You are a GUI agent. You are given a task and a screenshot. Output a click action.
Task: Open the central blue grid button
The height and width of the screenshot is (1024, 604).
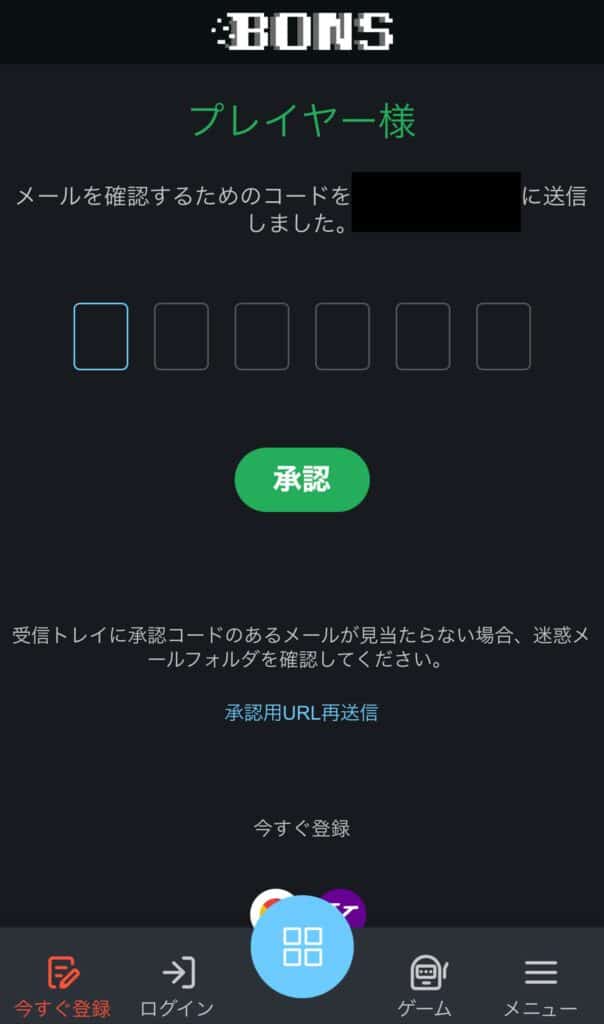pos(302,946)
